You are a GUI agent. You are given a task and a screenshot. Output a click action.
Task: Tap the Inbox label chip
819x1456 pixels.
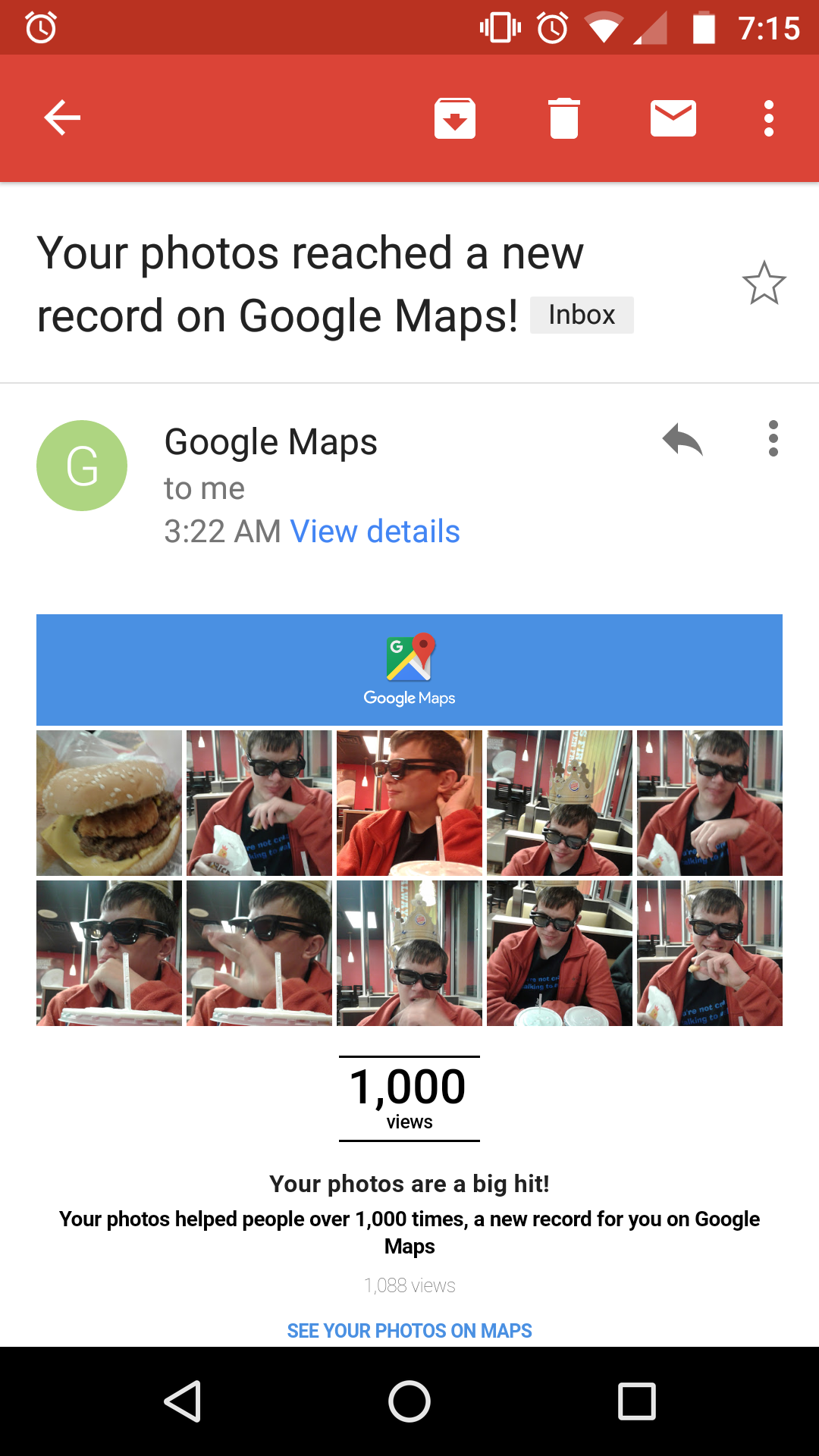point(582,315)
